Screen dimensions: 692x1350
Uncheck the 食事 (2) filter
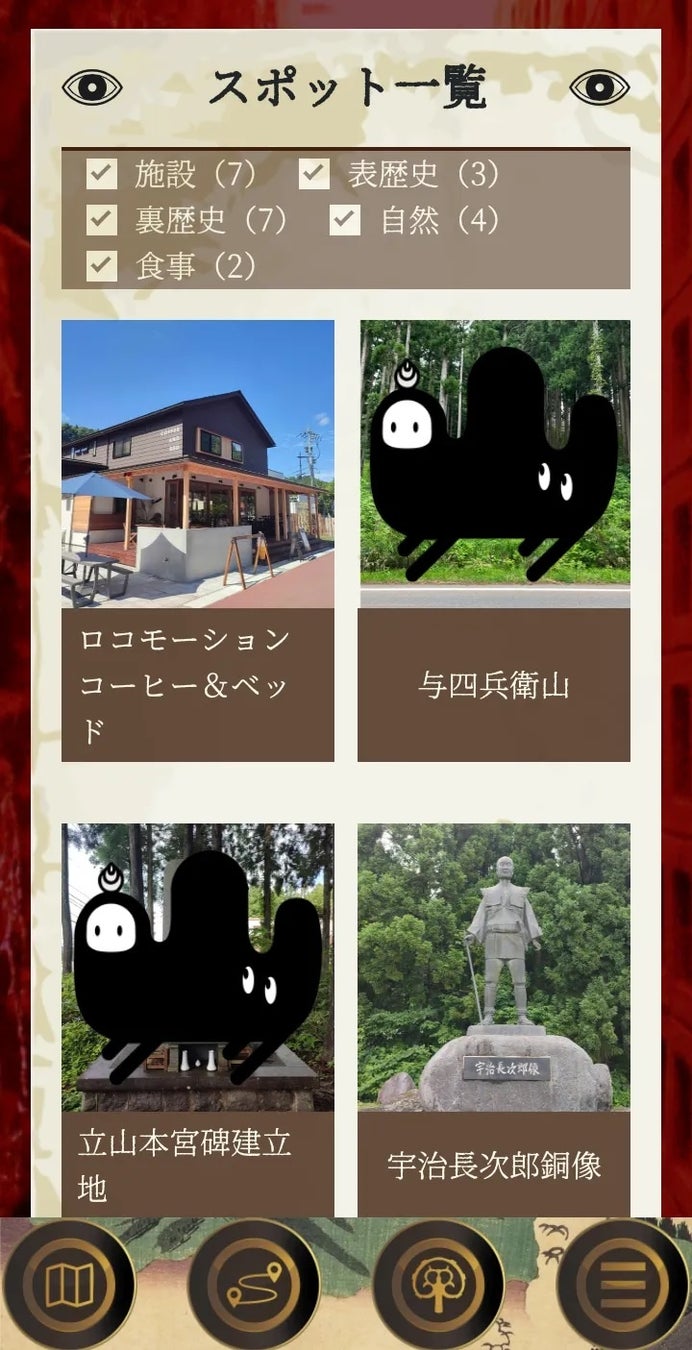102,266
